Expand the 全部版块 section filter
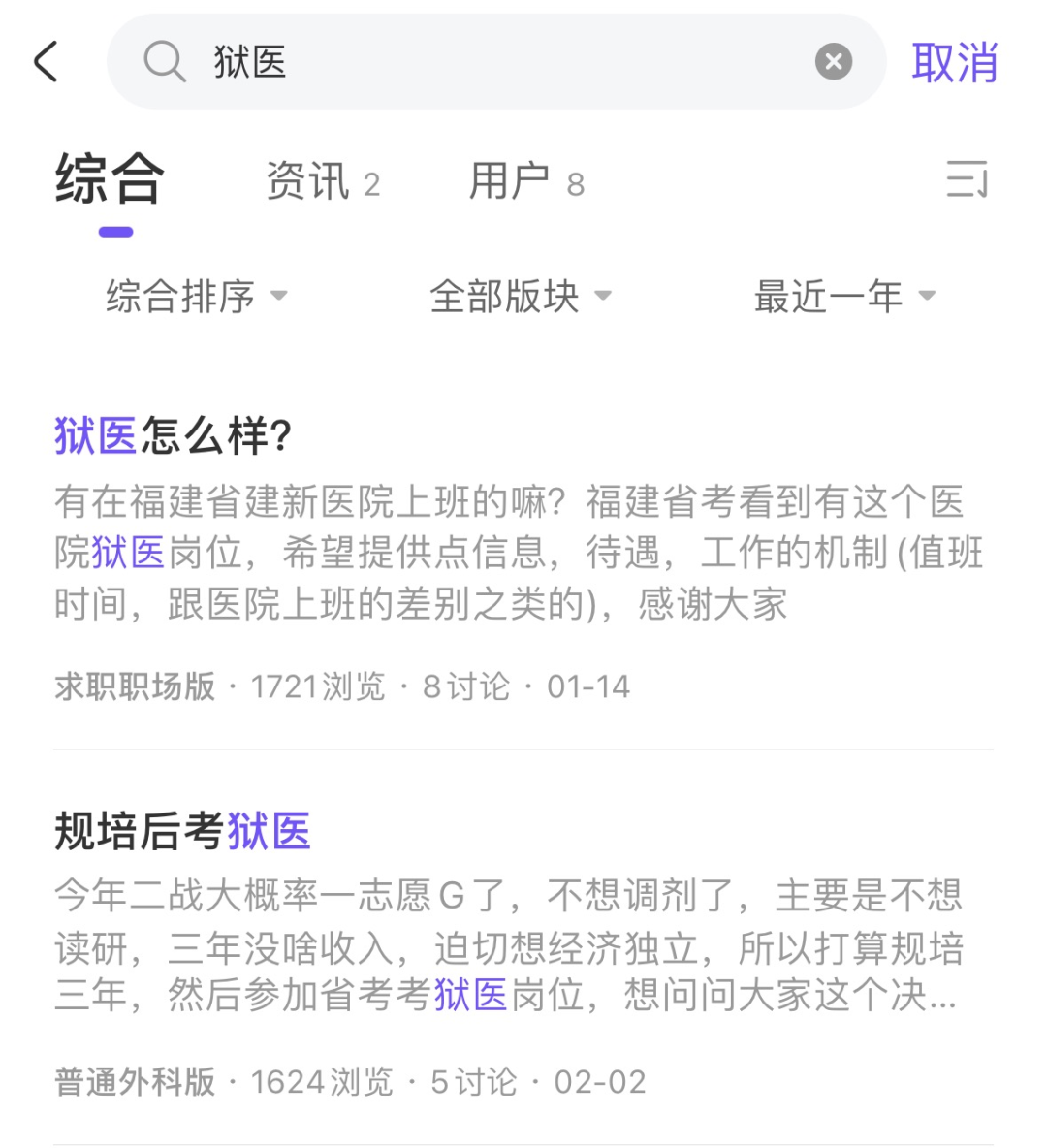Viewport: 1047px width, 1148px height. [521, 296]
